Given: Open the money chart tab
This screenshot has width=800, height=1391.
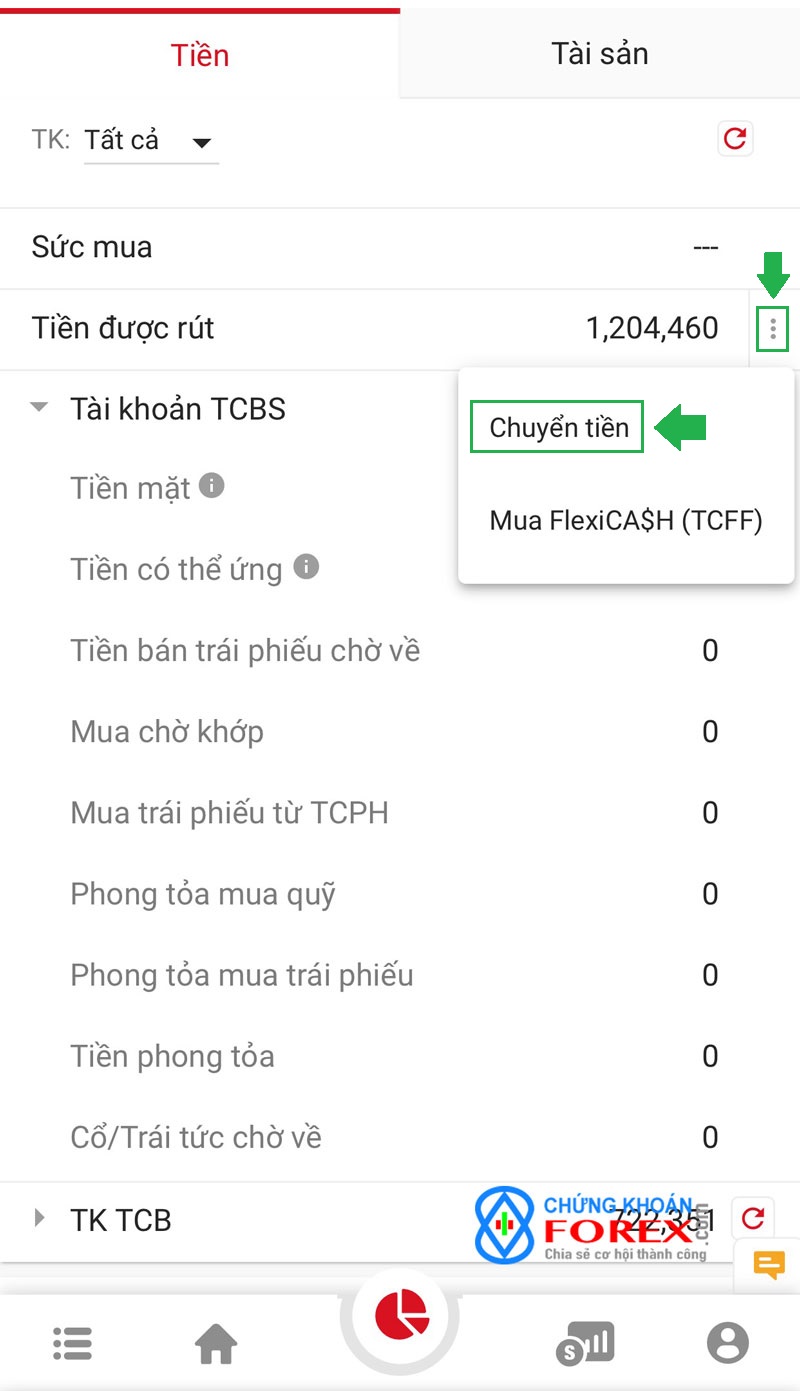Looking at the screenshot, I should click(585, 1343).
